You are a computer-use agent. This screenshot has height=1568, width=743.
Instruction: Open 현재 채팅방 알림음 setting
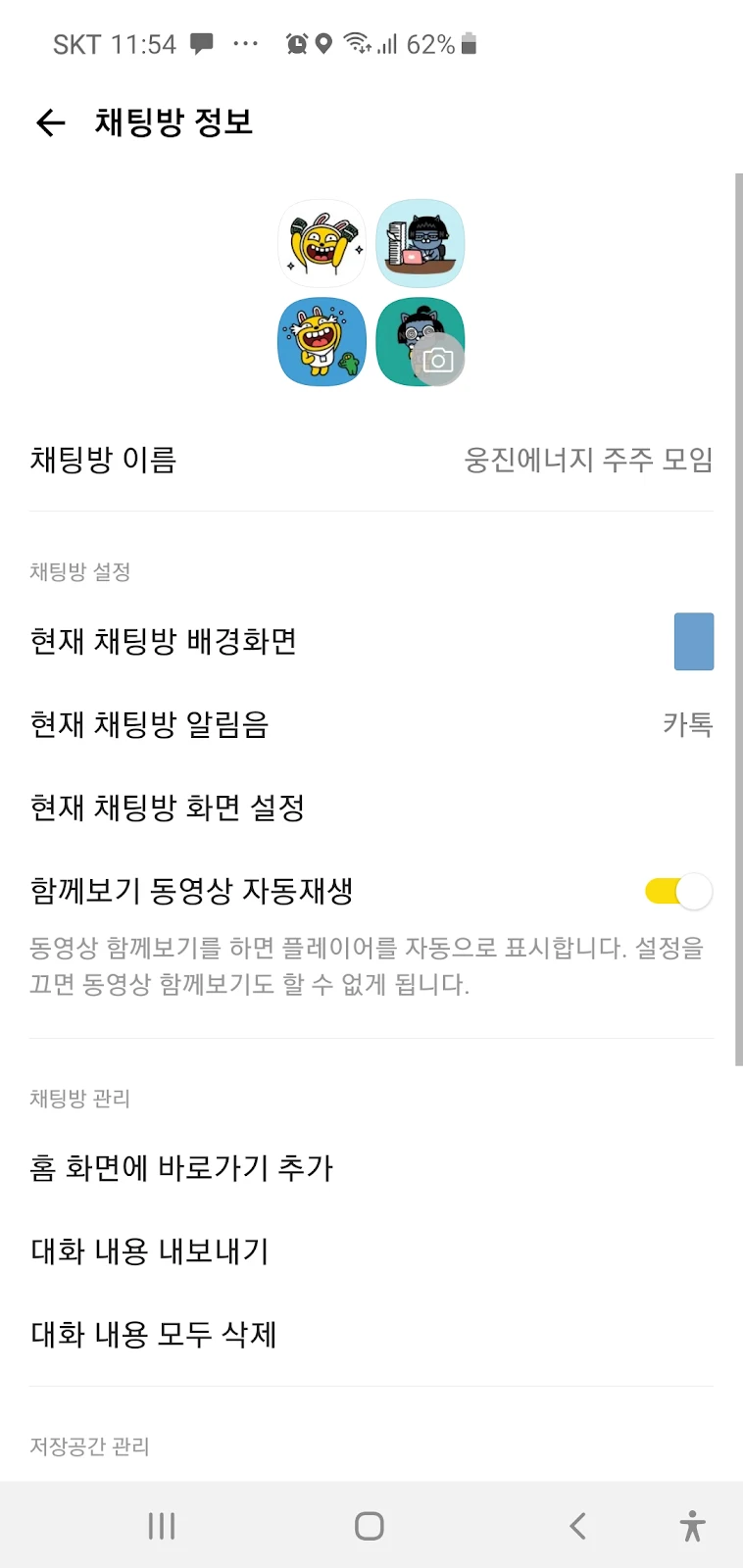(371, 724)
